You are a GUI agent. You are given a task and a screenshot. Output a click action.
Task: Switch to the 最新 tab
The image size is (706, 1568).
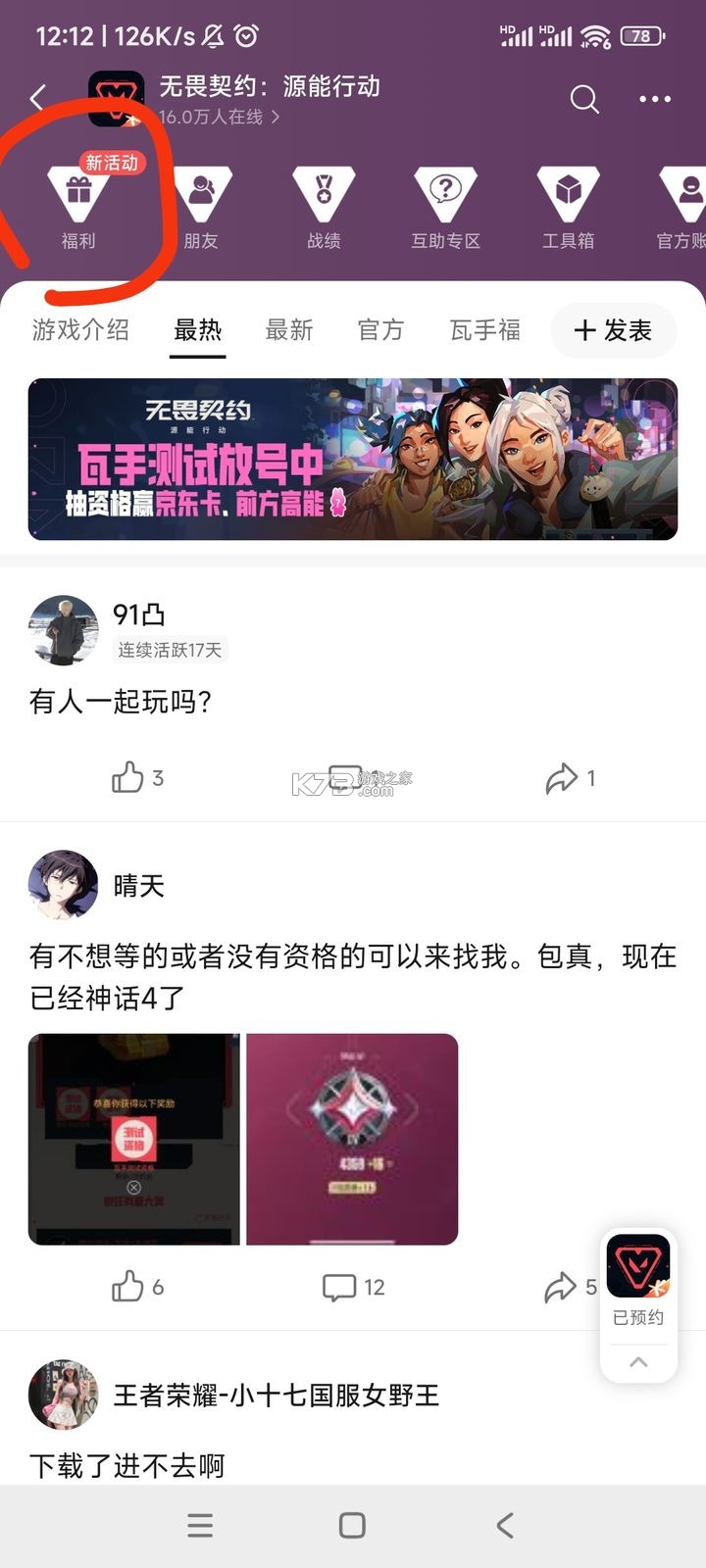coord(287,330)
